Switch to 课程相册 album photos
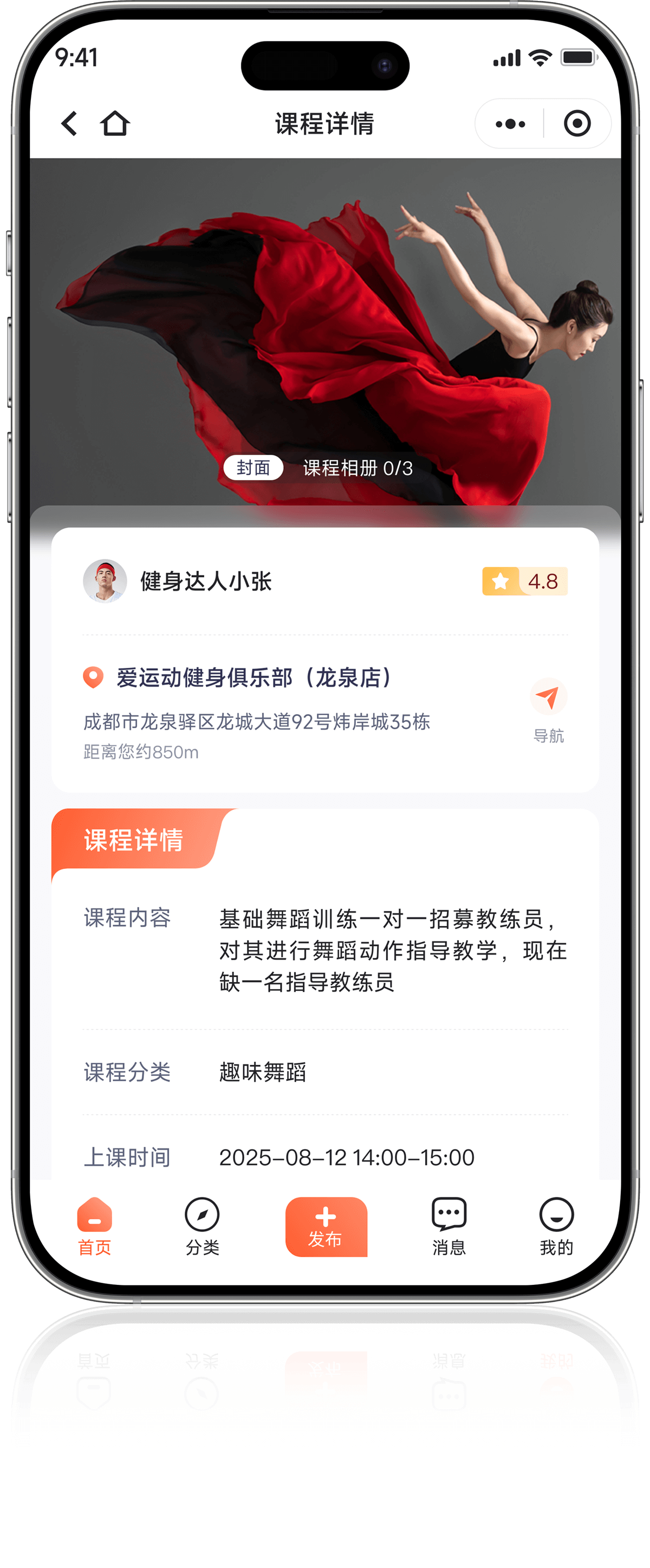Screen dimensions: 650x1568 pos(357,468)
